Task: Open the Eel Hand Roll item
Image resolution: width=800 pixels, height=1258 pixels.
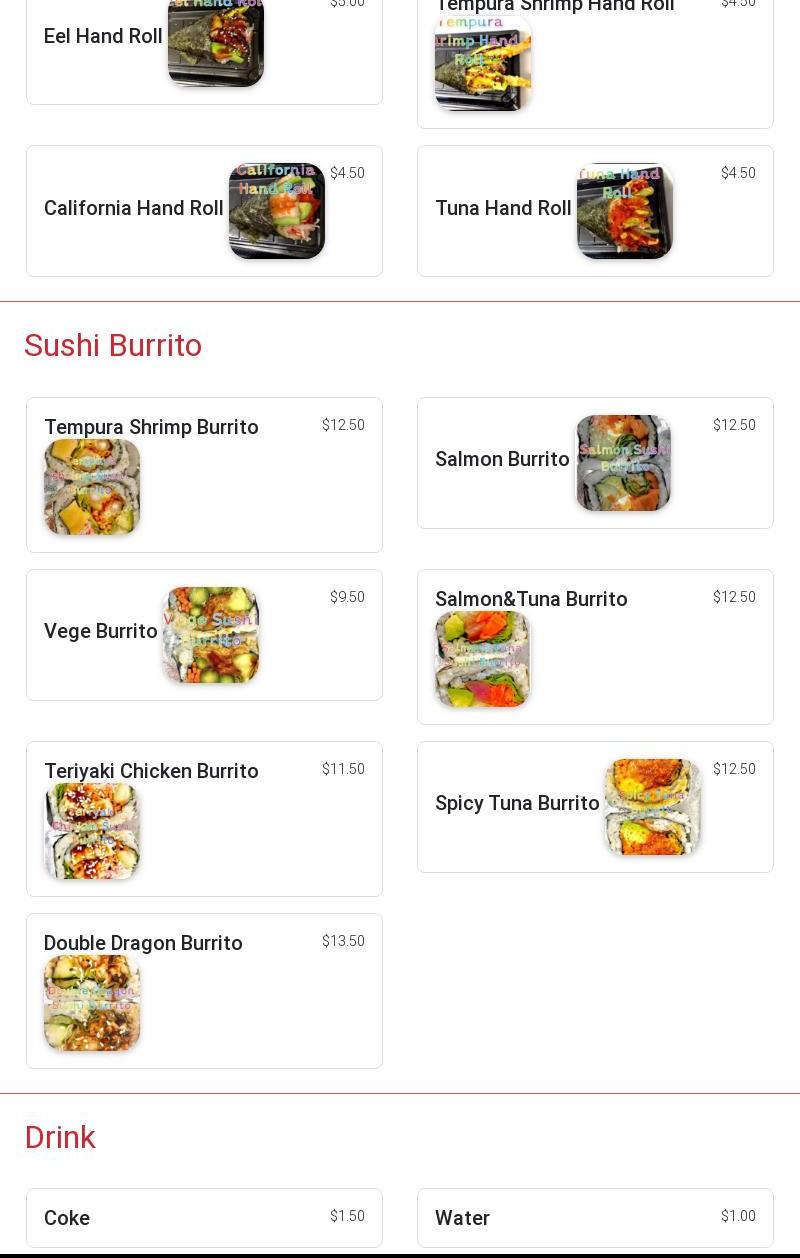Action: (x=204, y=50)
